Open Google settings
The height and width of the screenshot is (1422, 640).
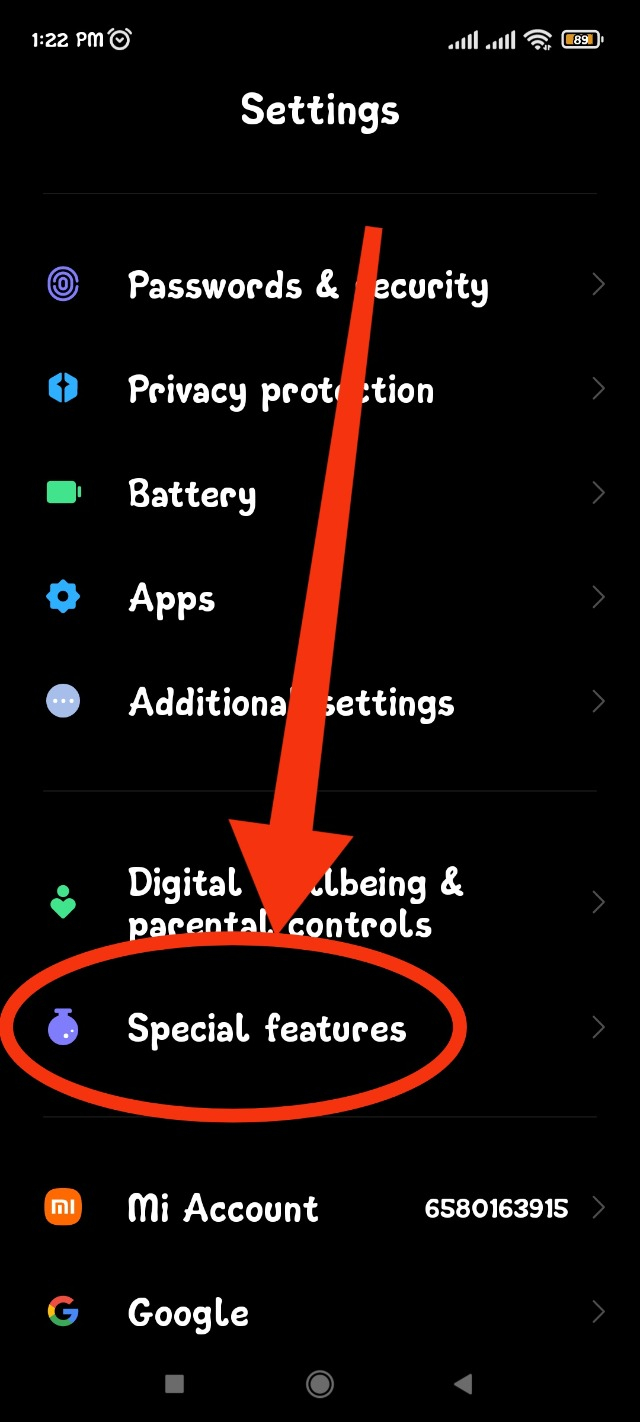coord(188,1312)
